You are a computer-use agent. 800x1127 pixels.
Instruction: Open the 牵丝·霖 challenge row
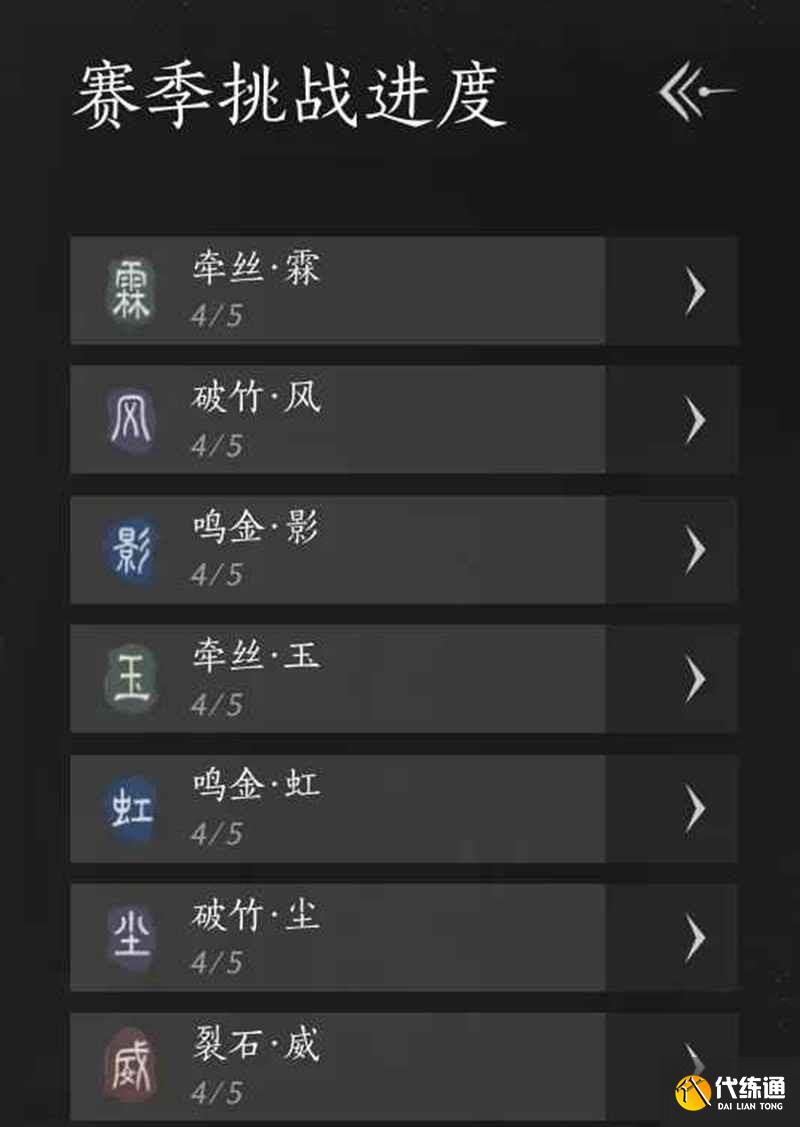click(403, 291)
